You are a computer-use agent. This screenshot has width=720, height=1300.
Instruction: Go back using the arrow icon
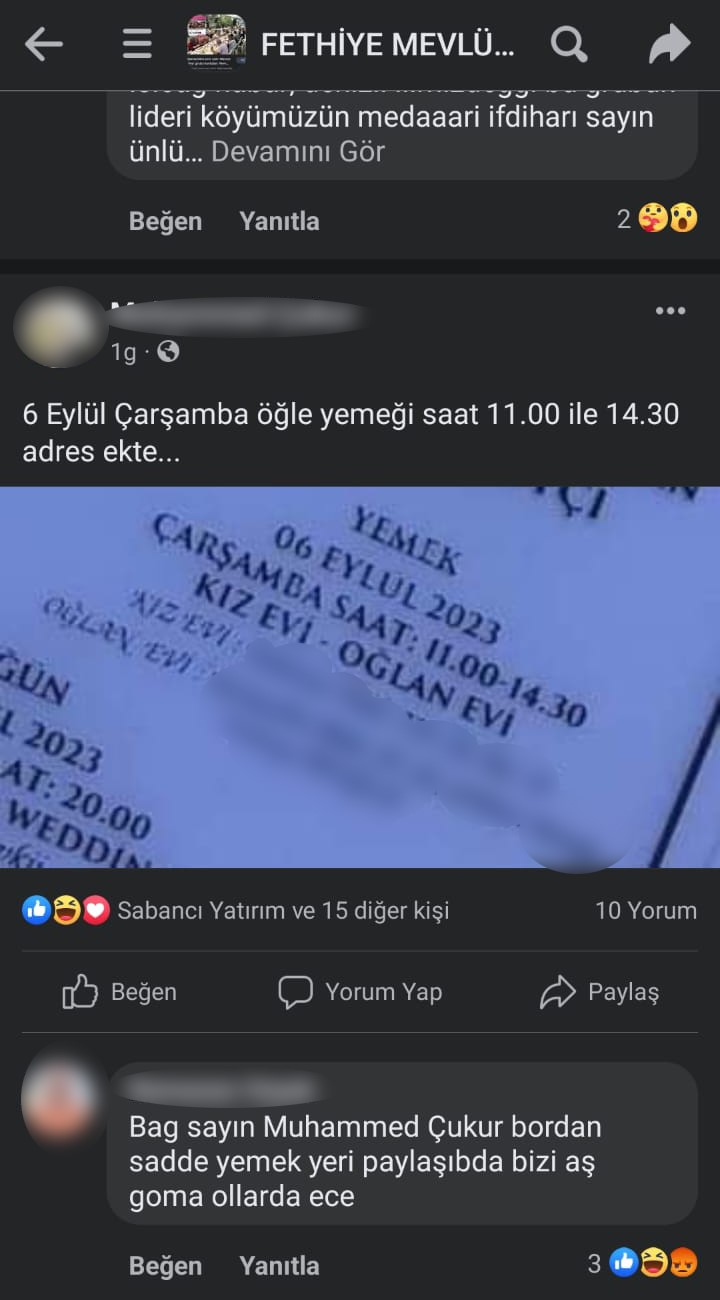pyautogui.click(x=44, y=44)
